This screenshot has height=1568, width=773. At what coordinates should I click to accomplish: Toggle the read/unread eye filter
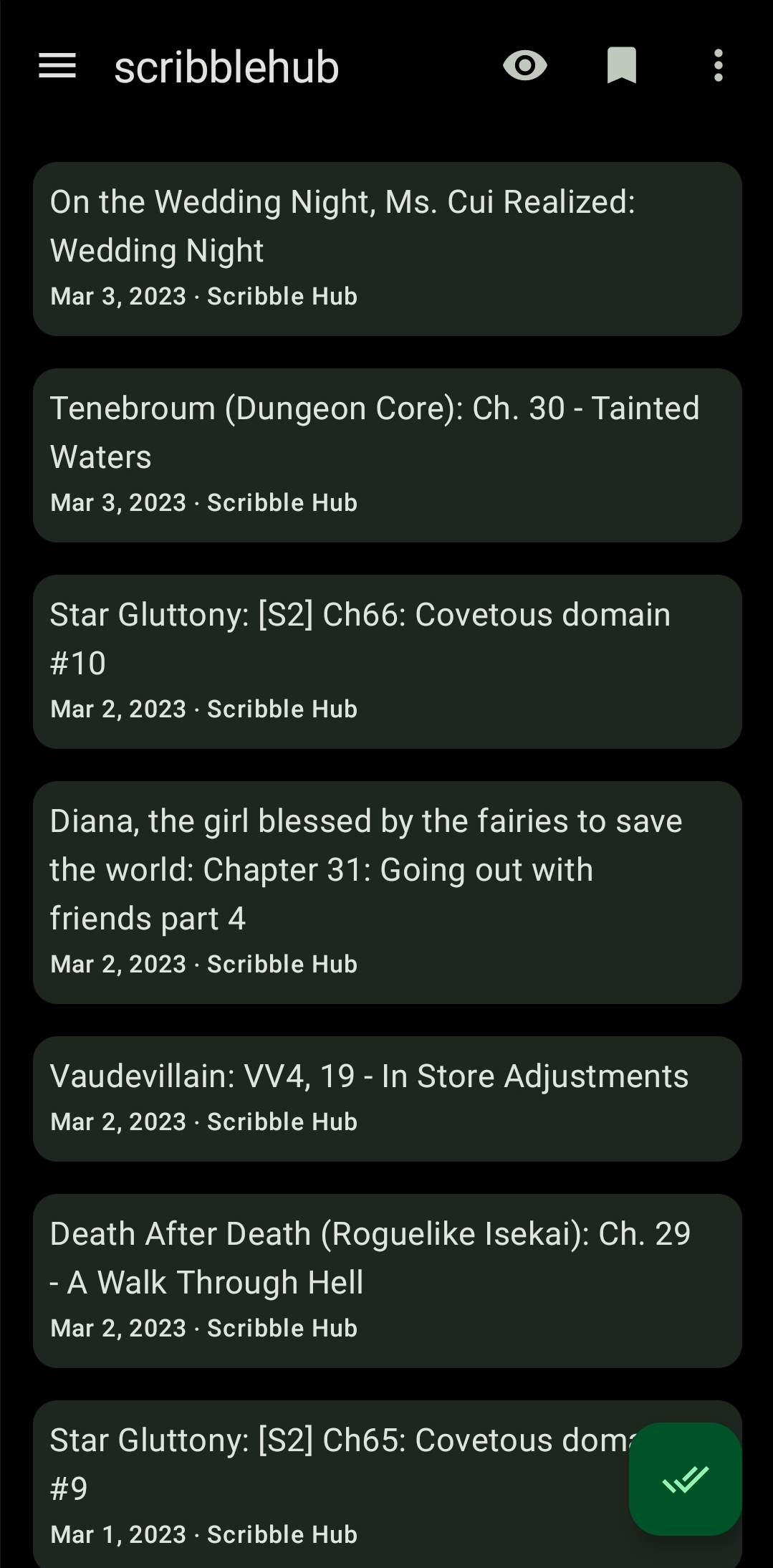[525, 67]
